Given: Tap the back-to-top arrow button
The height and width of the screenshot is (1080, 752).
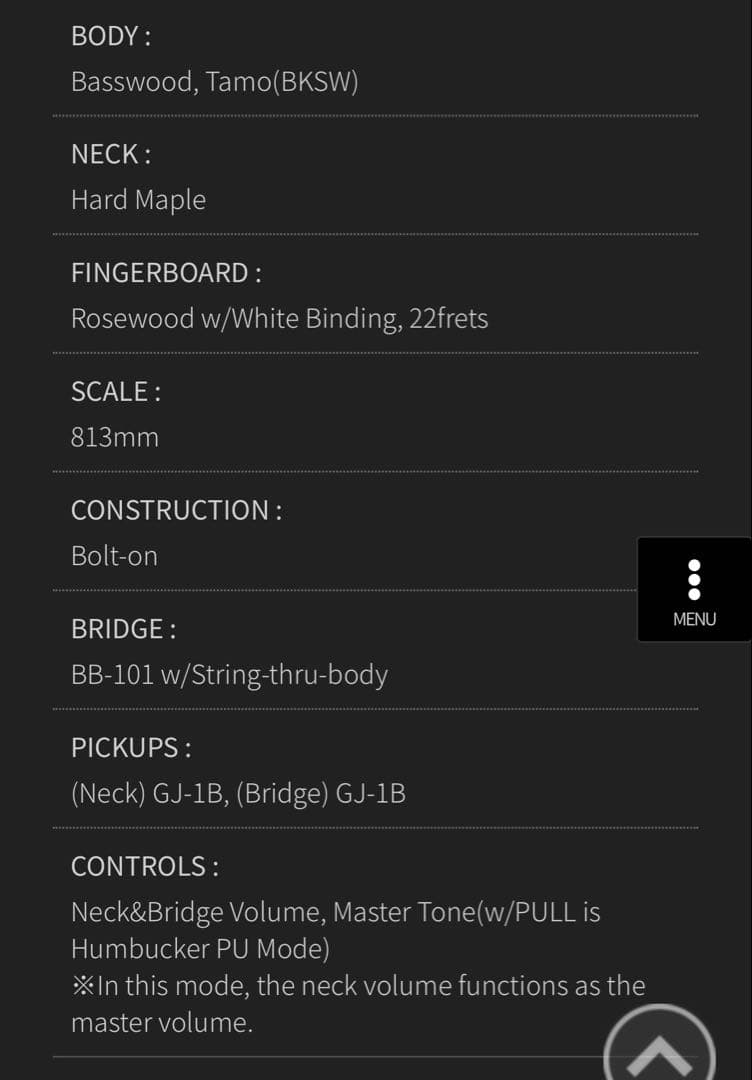Looking at the screenshot, I should point(660,1046).
